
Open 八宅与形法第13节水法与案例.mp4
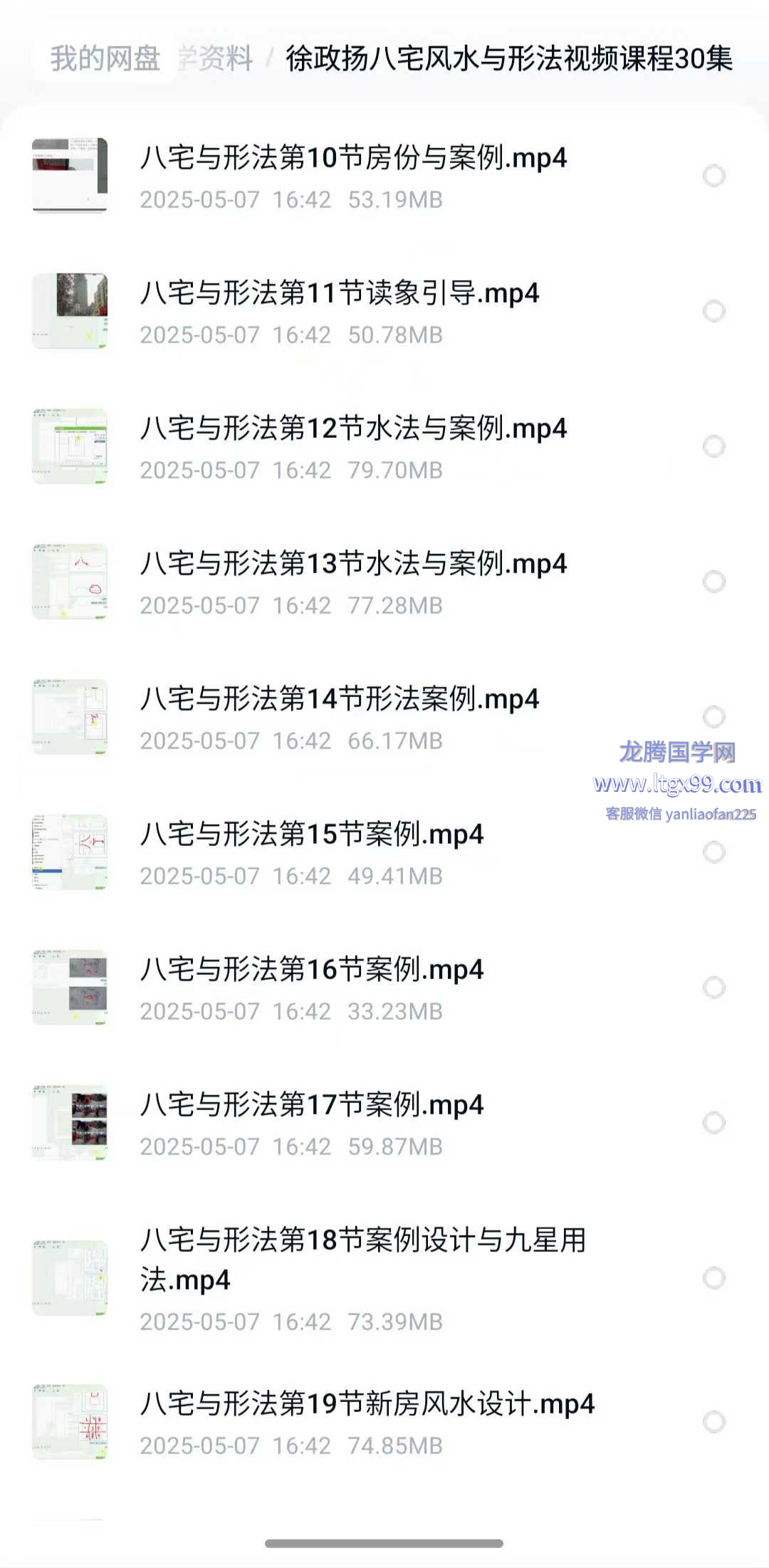pos(353,563)
